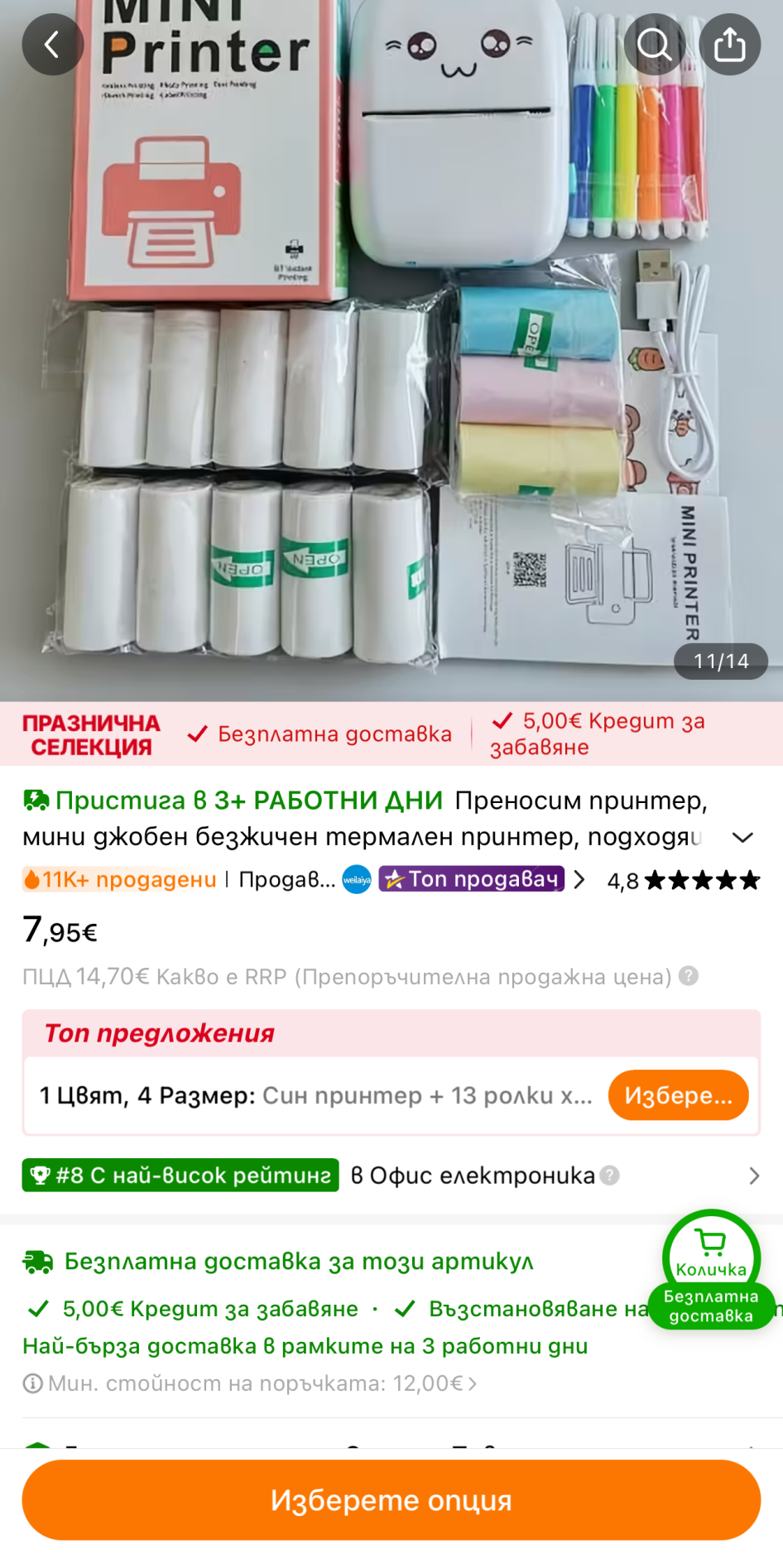Open Безплатна доставка за този артикул details
Screen dimensions: 783x1568
298,1261
